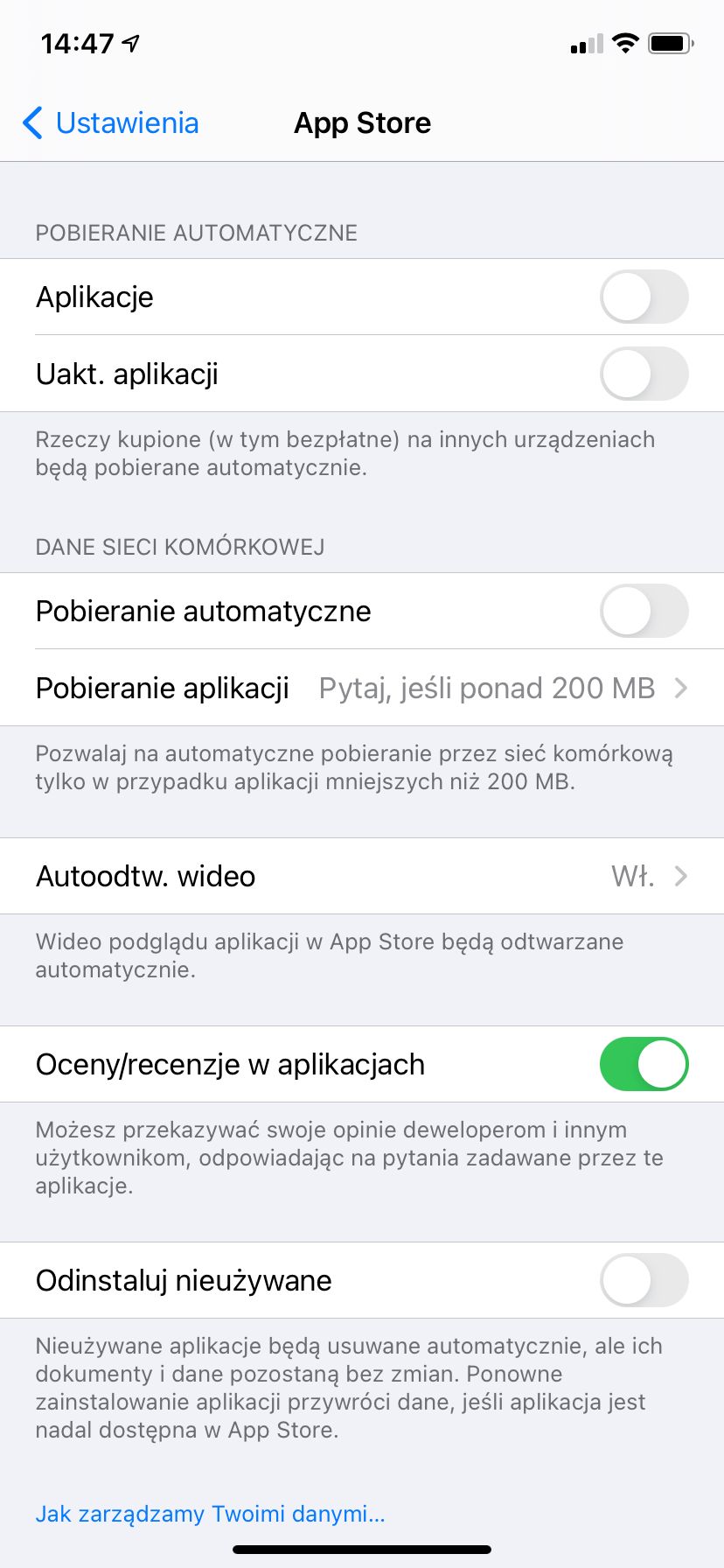Tap the blue back chevron icon

tap(32, 123)
